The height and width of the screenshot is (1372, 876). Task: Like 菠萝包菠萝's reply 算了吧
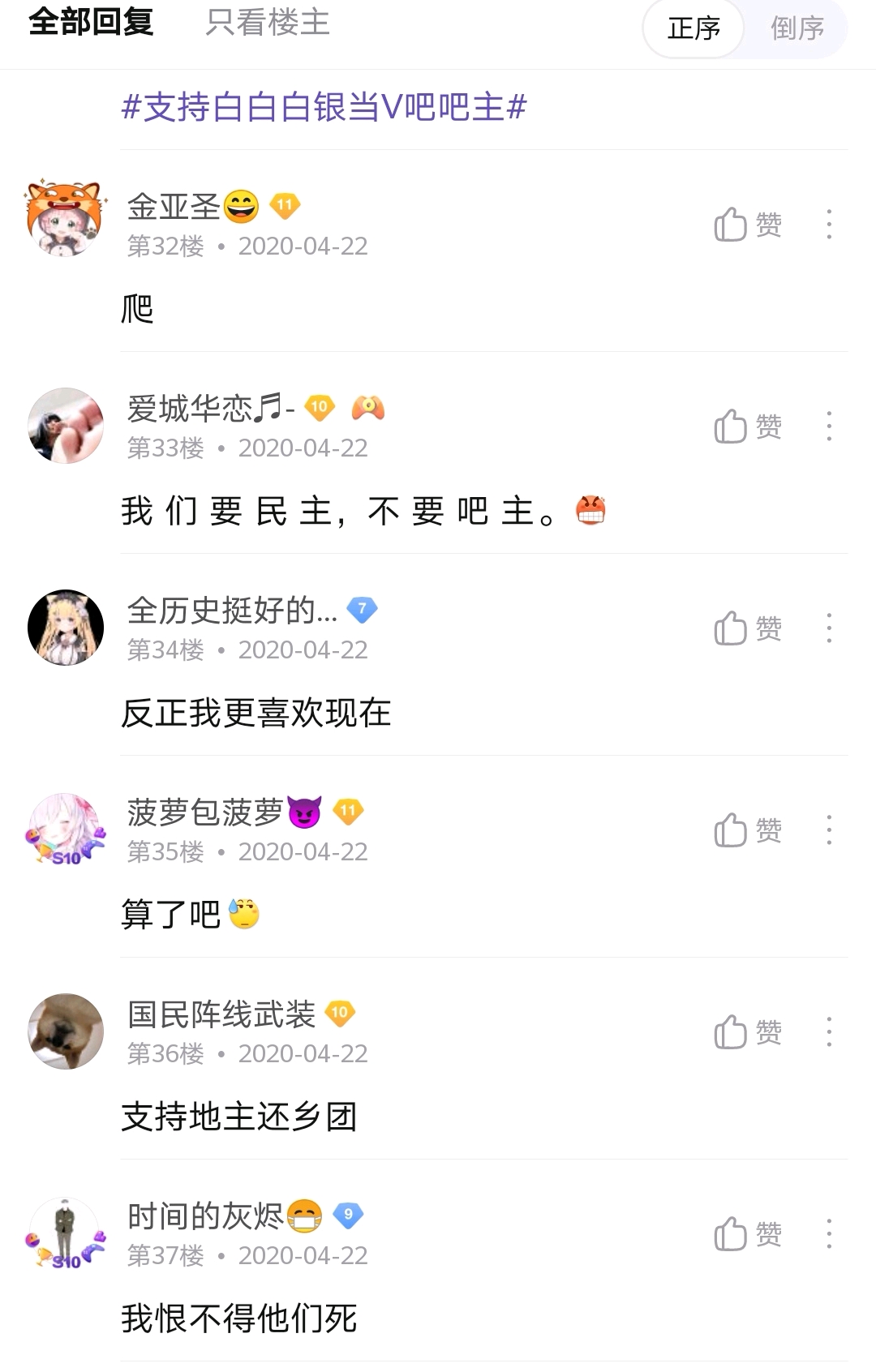click(x=747, y=830)
